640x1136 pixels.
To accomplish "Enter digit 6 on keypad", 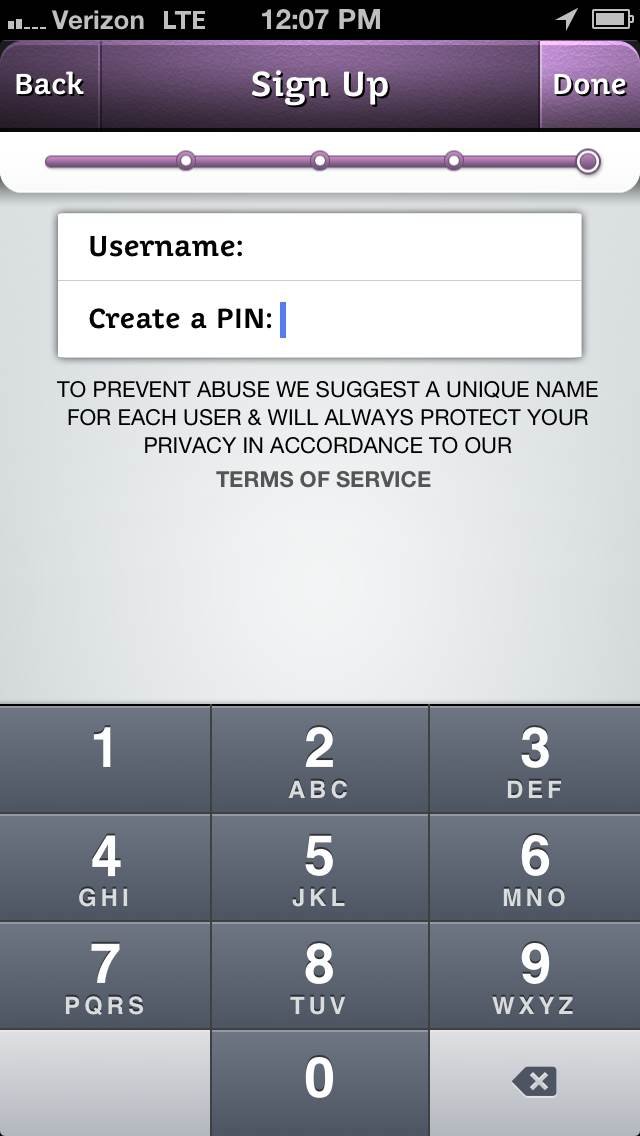I will [535, 867].
